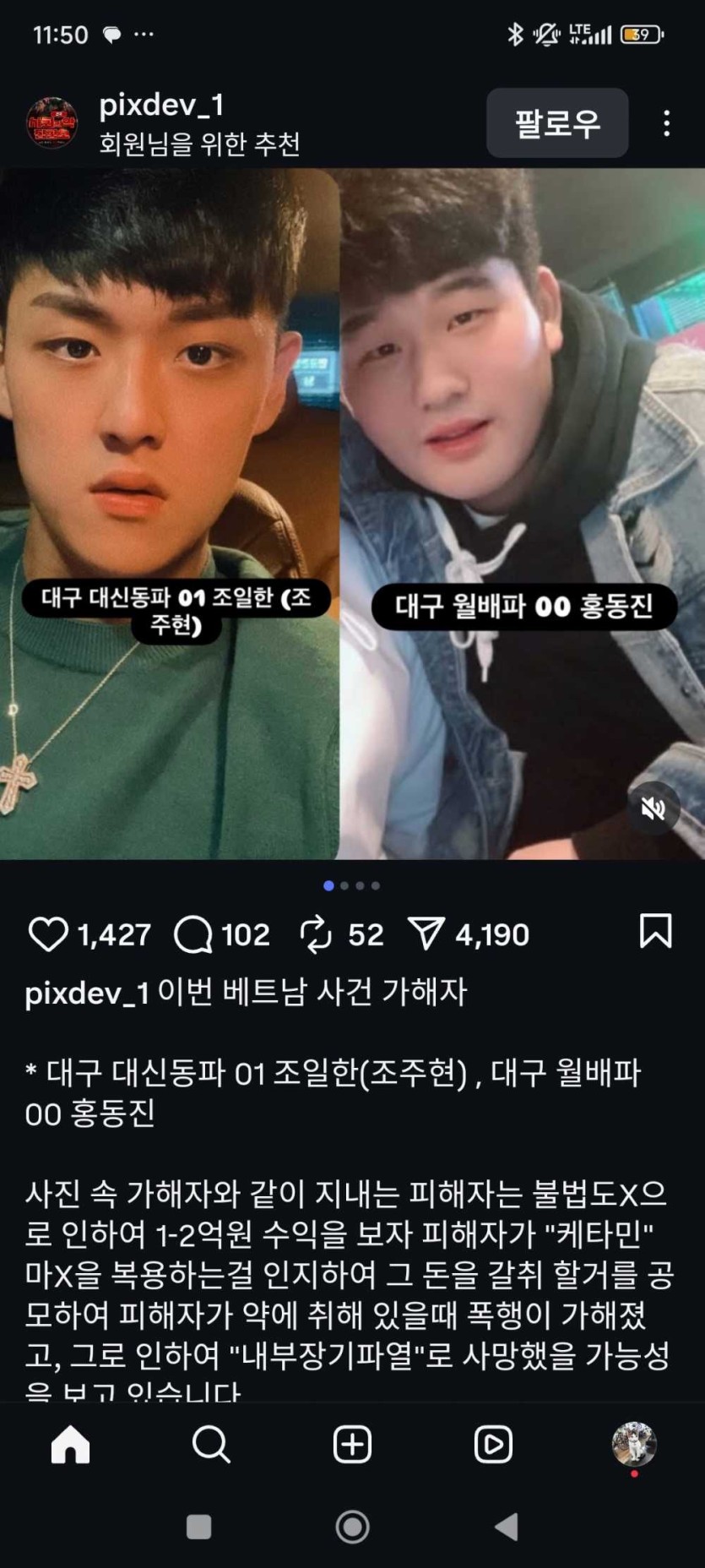
Task: Switch to the Reels tab
Action: pyautogui.click(x=493, y=1445)
